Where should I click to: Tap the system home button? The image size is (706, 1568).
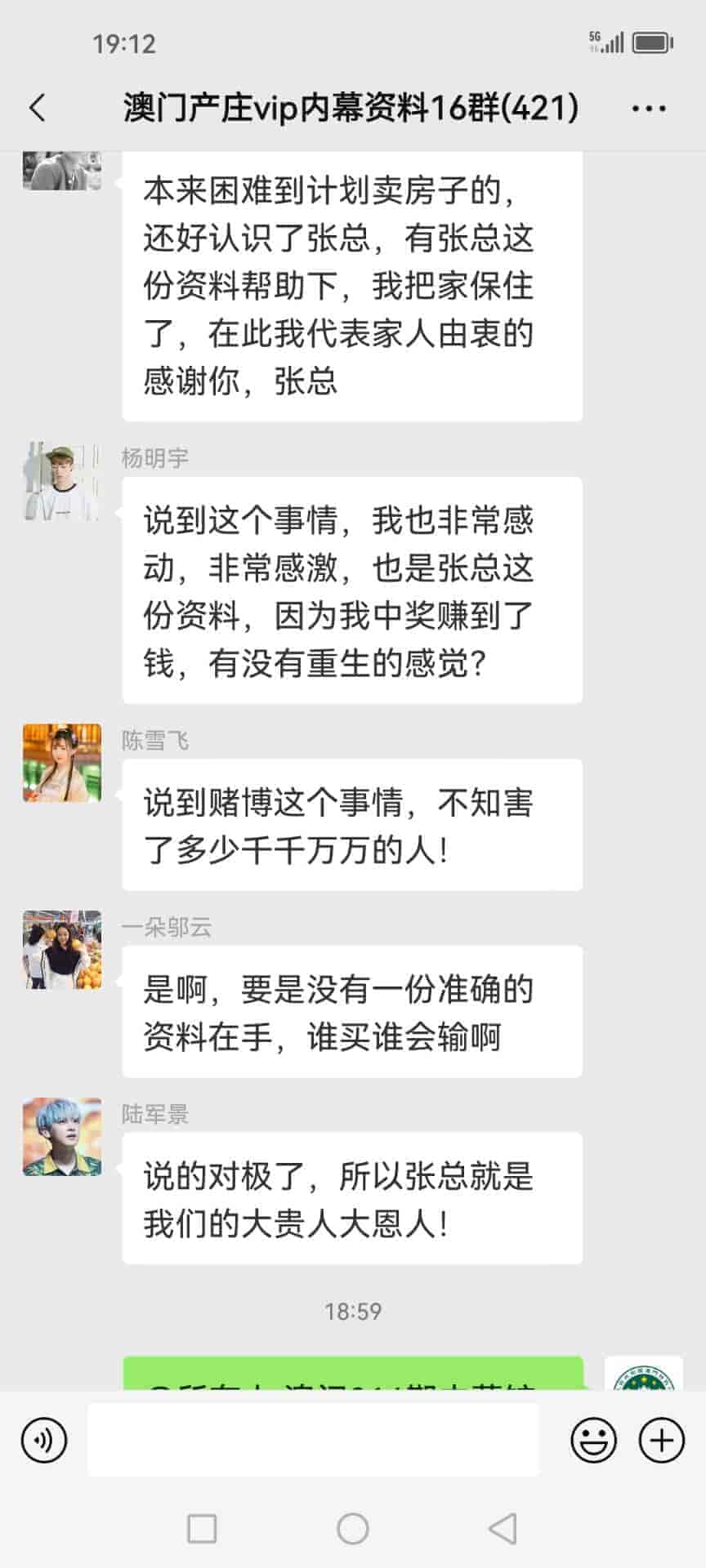tap(353, 1528)
